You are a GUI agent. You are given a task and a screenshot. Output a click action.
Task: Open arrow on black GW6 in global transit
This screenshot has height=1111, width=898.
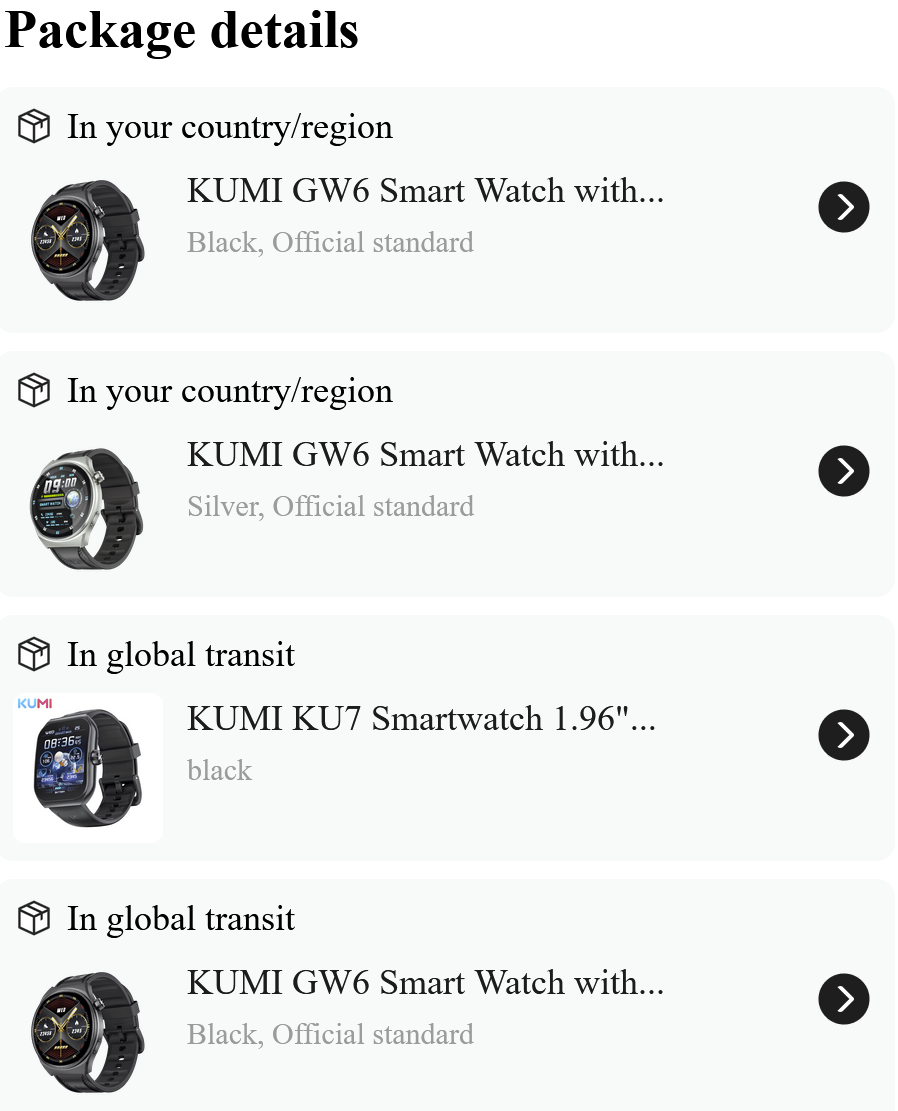tap(844, 999)
